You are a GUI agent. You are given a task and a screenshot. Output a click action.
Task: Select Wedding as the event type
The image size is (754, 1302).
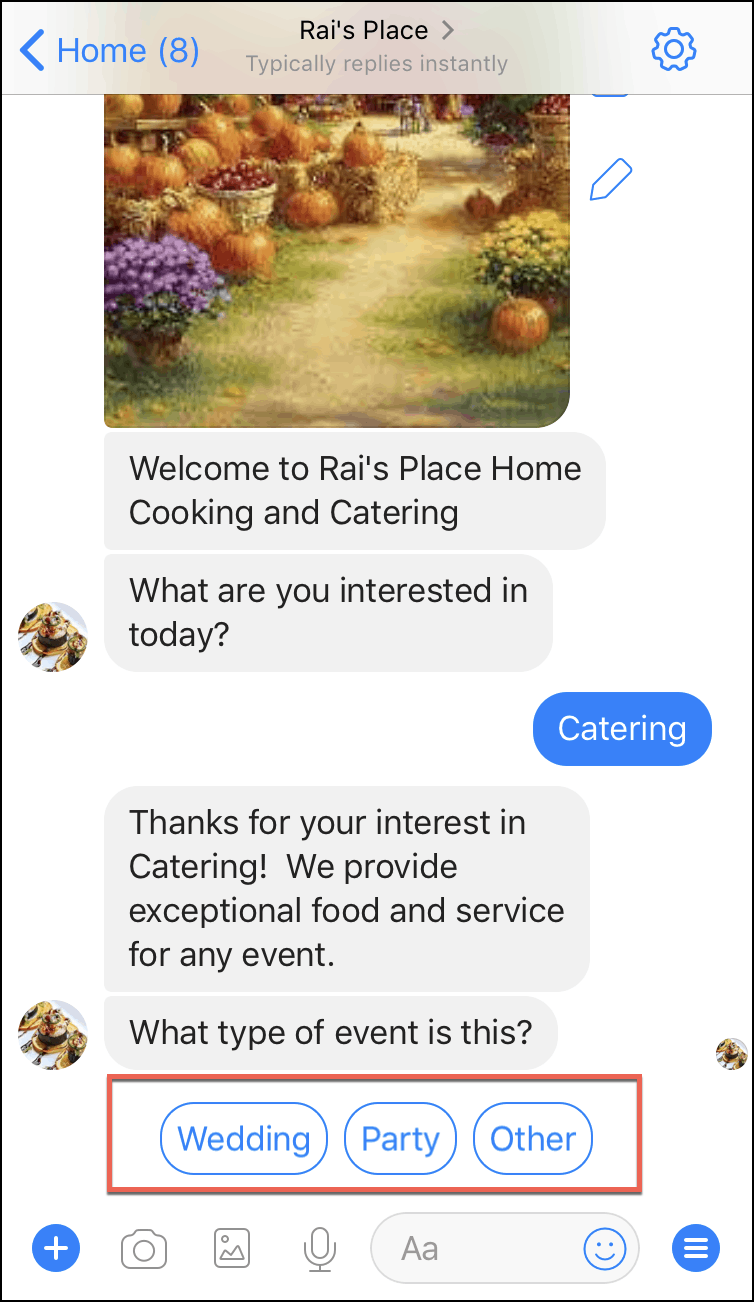243,1138
